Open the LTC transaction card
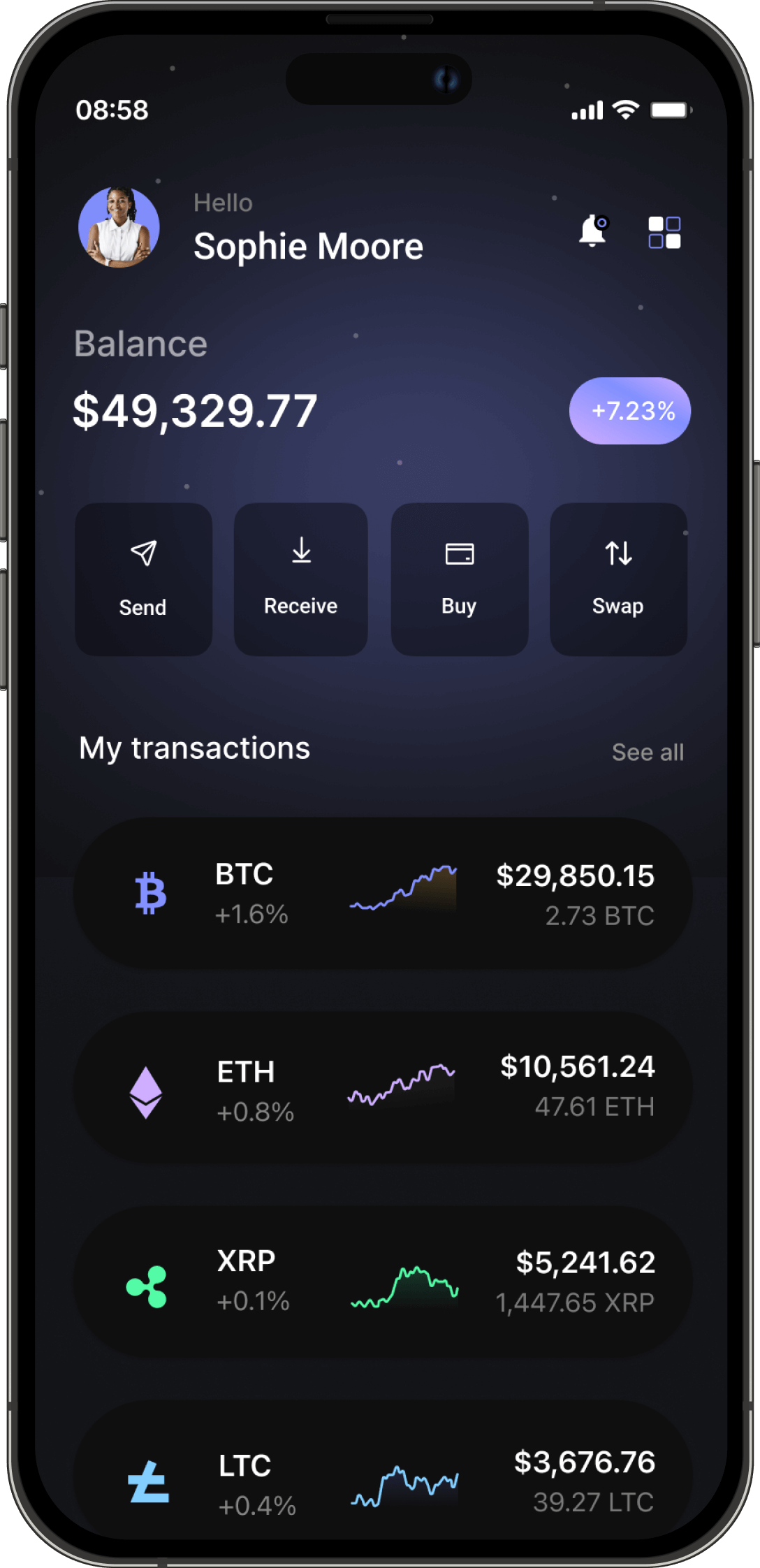The width and height of the screenshot is (760, 1568). 383,1474
